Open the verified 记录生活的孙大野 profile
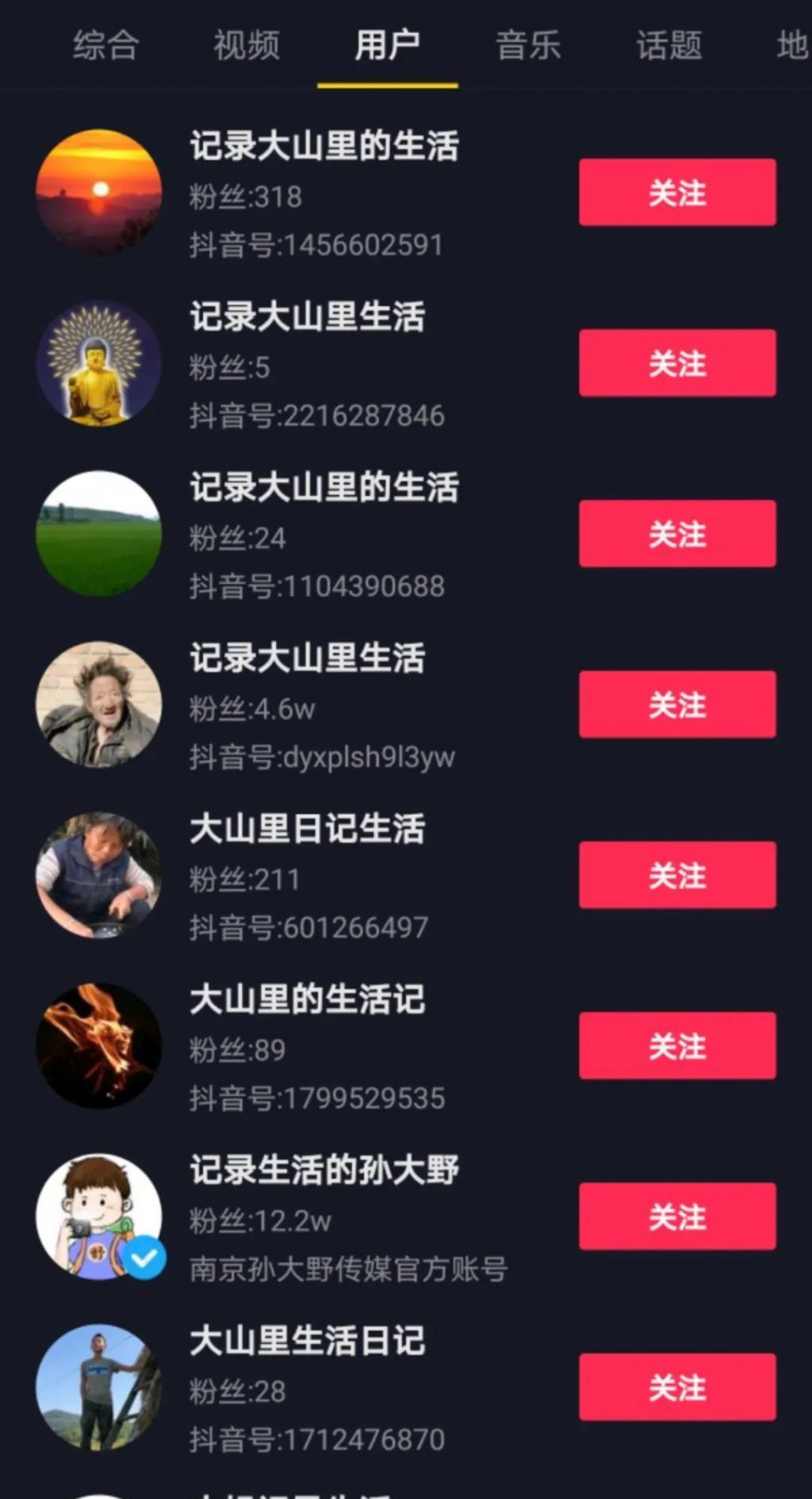Screen dimensions: 812x1499 pos(324,1170)
